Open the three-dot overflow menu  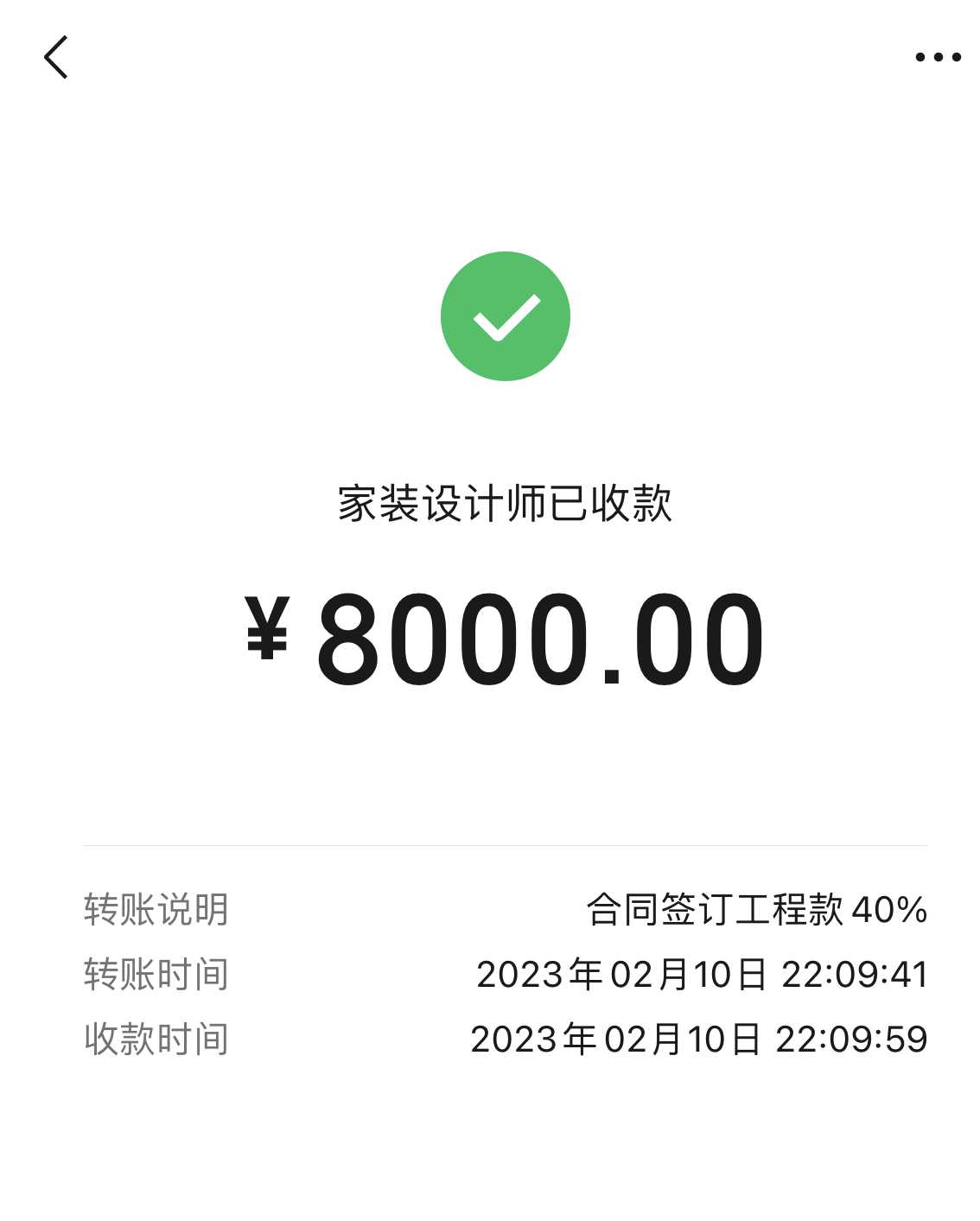[938, 58]
